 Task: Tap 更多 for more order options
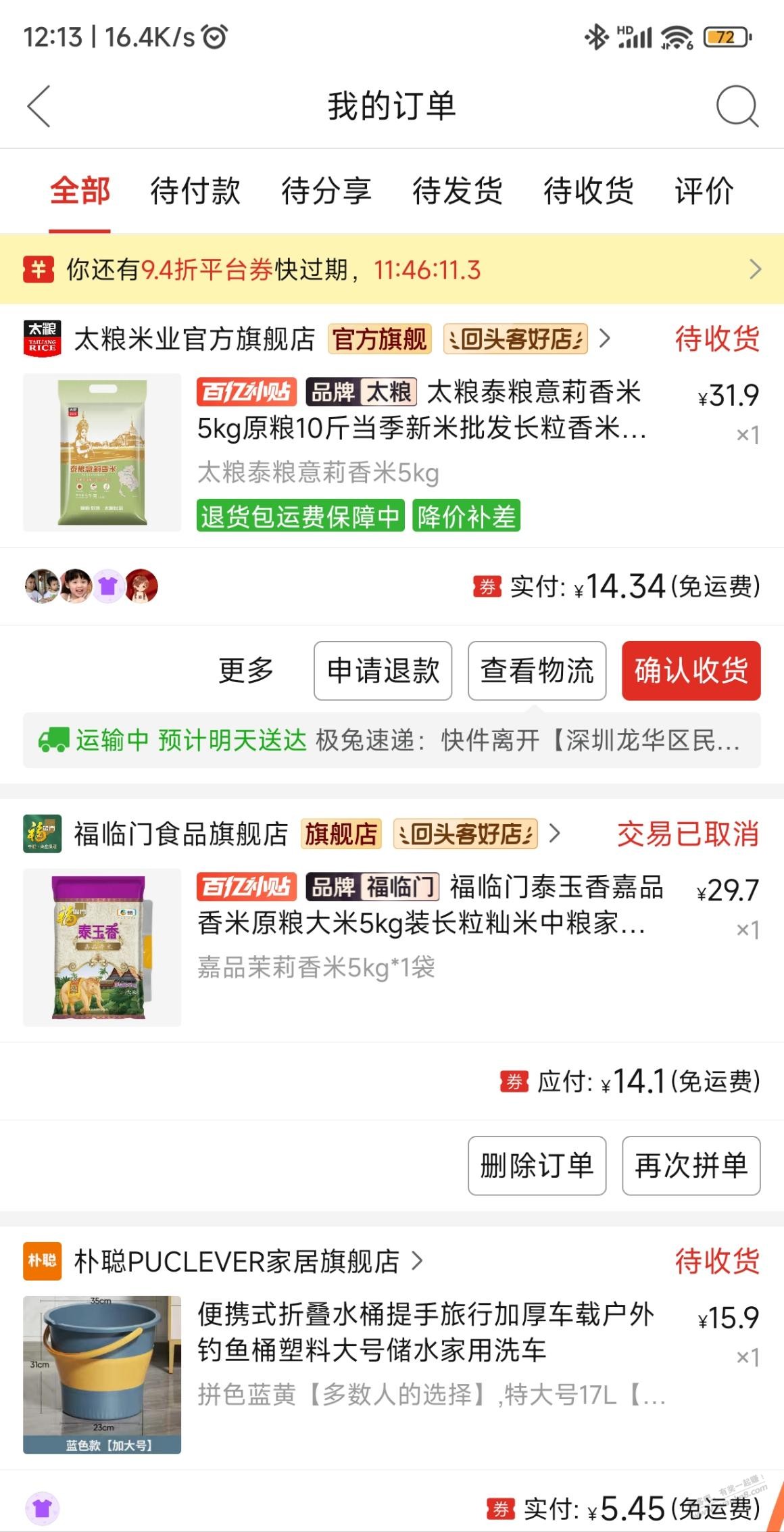pos(245,671)
